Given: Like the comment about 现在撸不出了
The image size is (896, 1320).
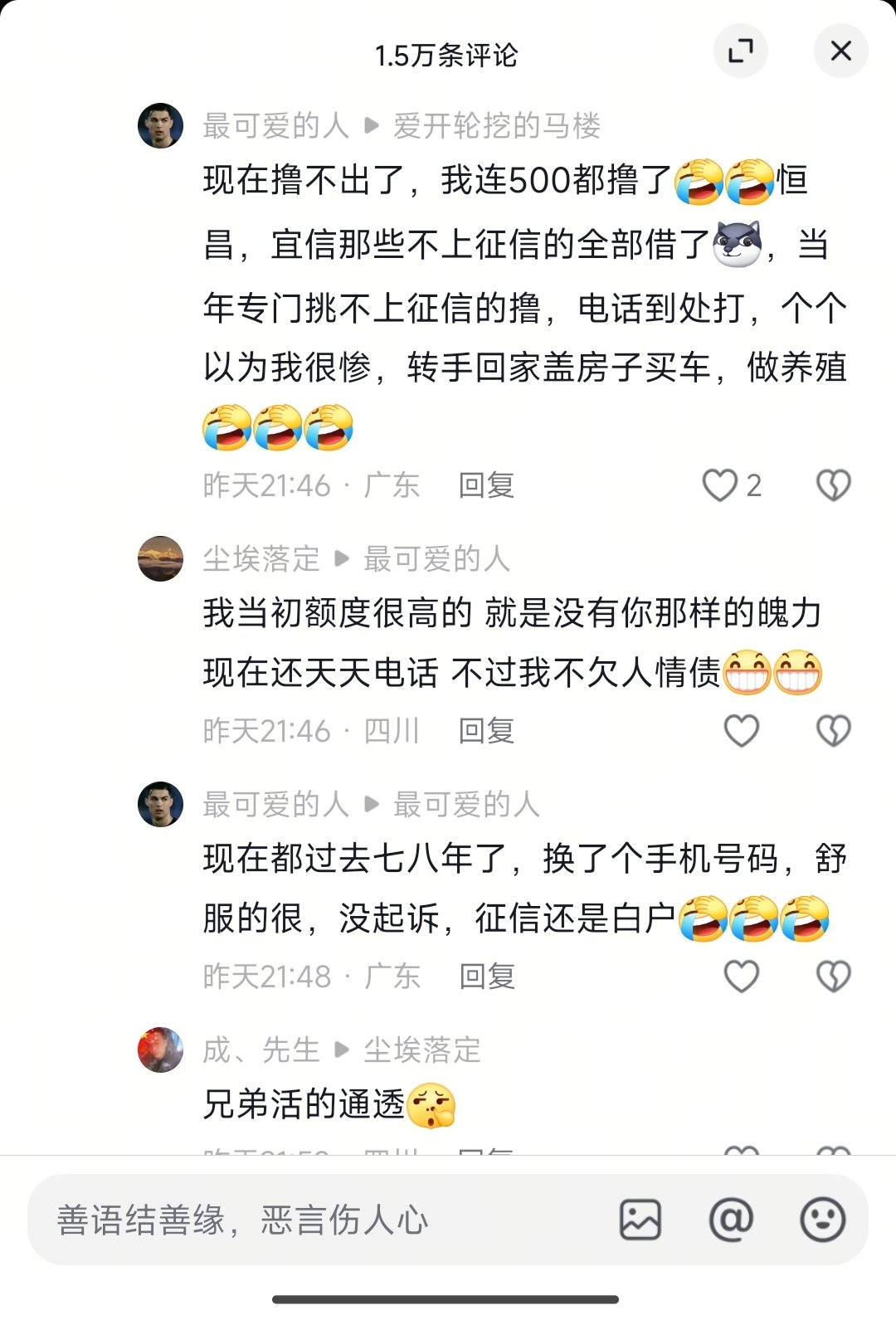Looking at the screenshot, I should (720, 485).
